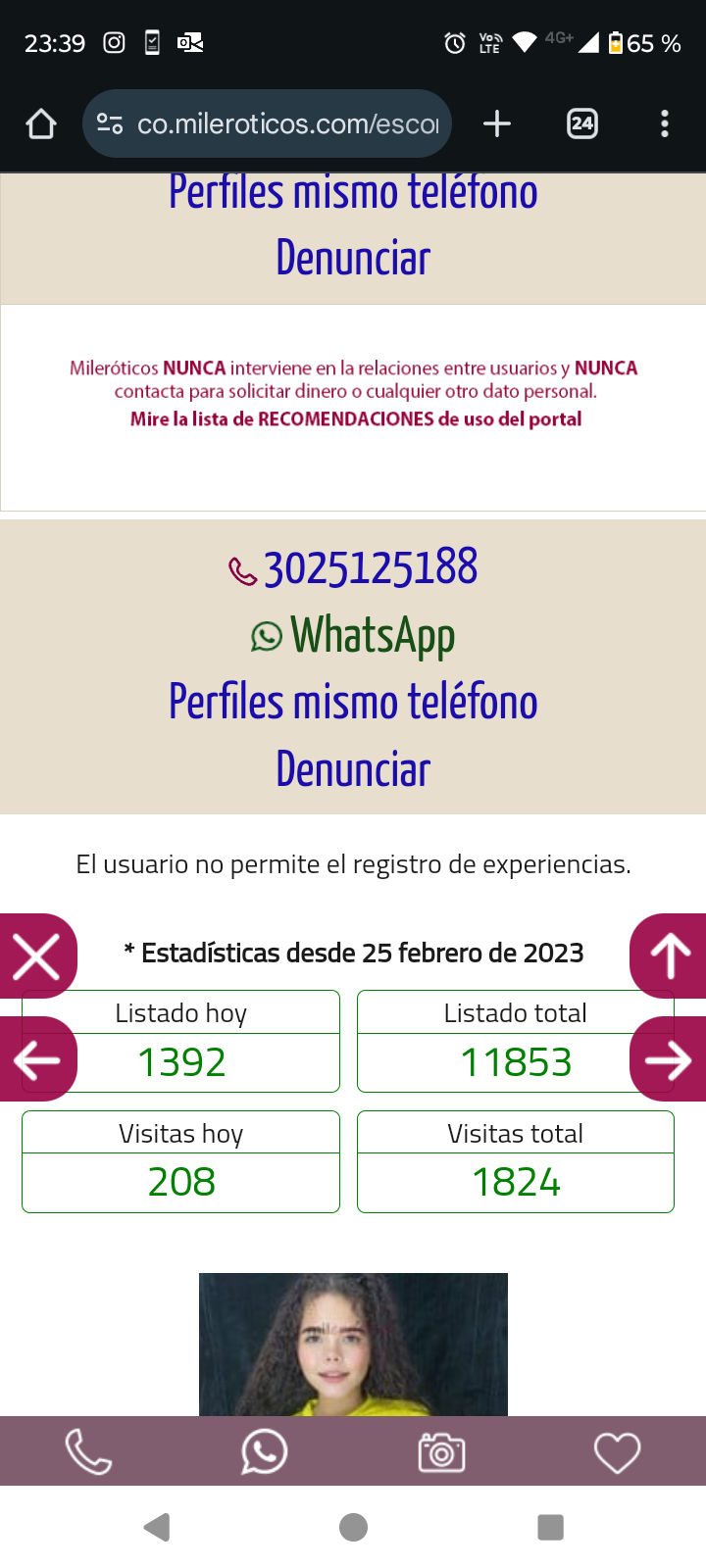The image size is (706, 1568).
Task: Jump to the top with the up arrow
Action: click(x=669, y=956)
